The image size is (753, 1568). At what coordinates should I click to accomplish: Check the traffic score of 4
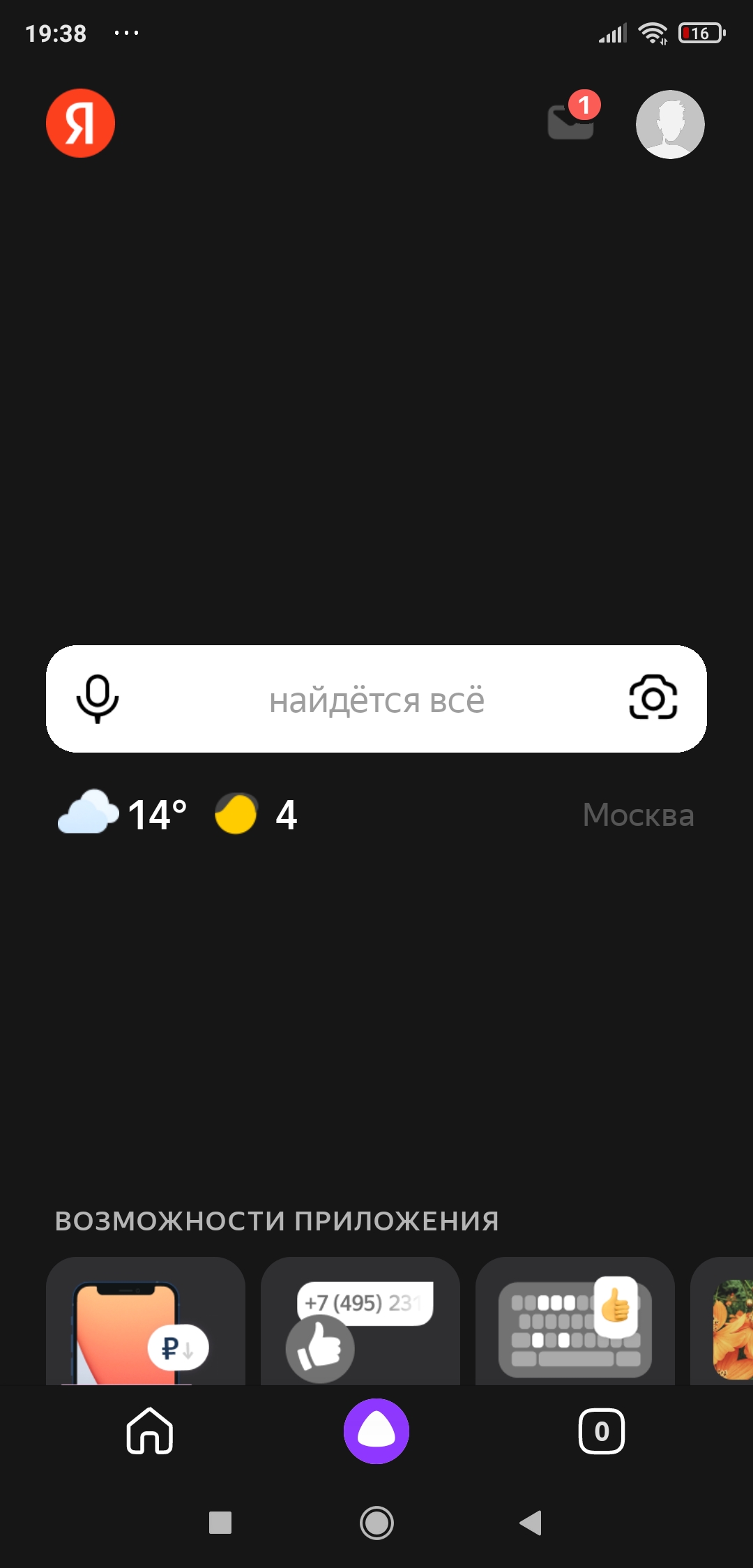coord(257,814)
